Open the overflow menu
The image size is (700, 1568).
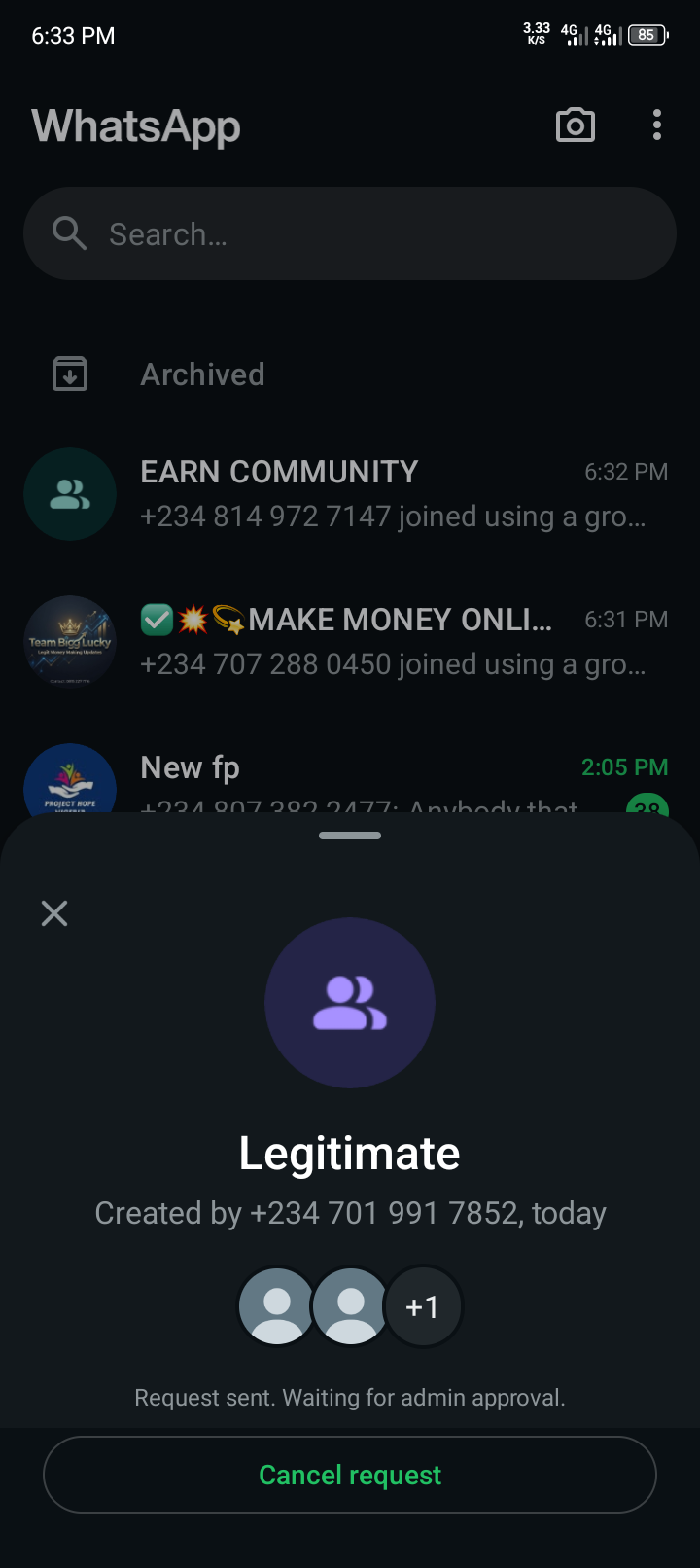point(657,125)
